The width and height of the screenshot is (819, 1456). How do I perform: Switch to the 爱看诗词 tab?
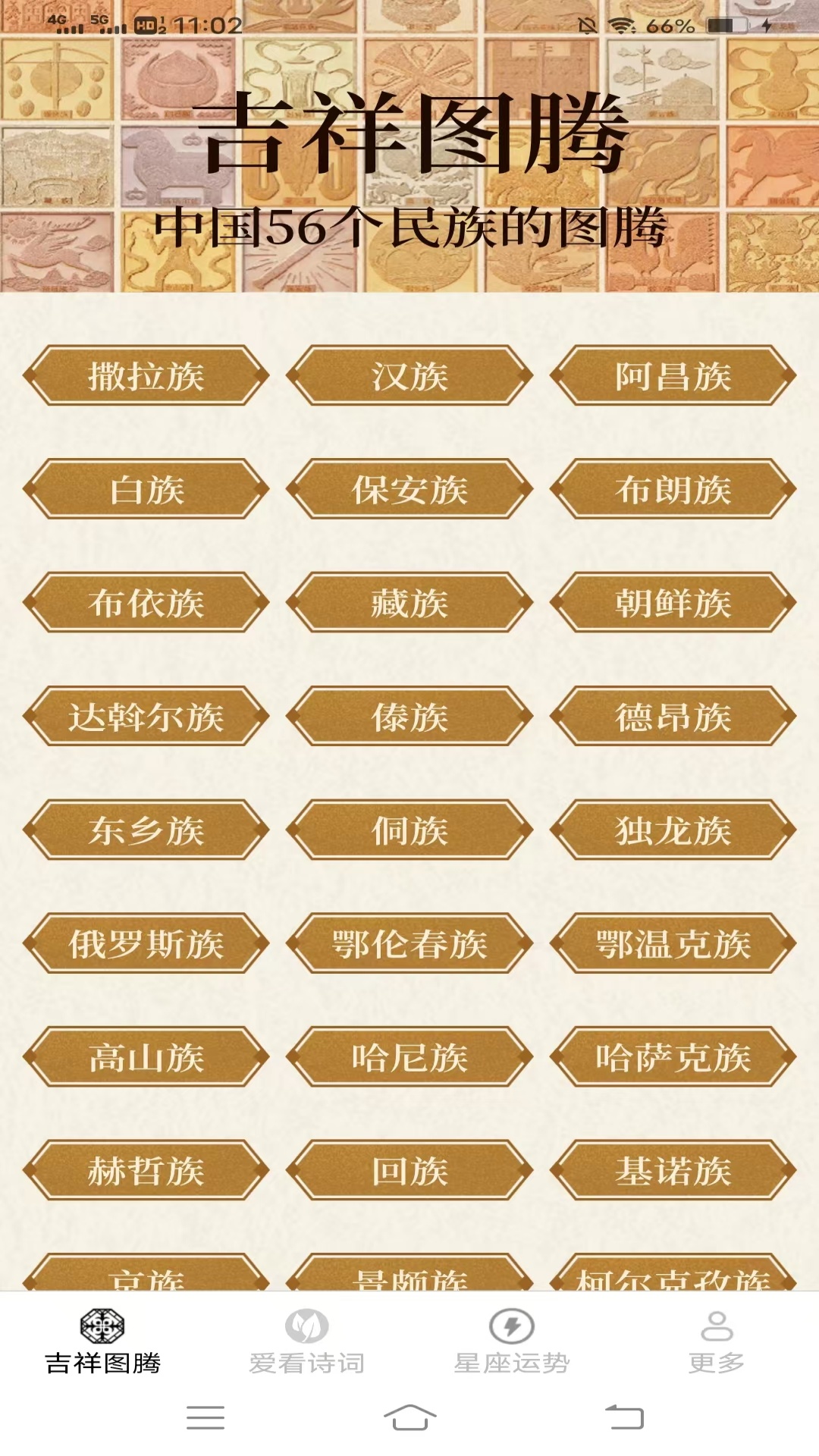307,1341
